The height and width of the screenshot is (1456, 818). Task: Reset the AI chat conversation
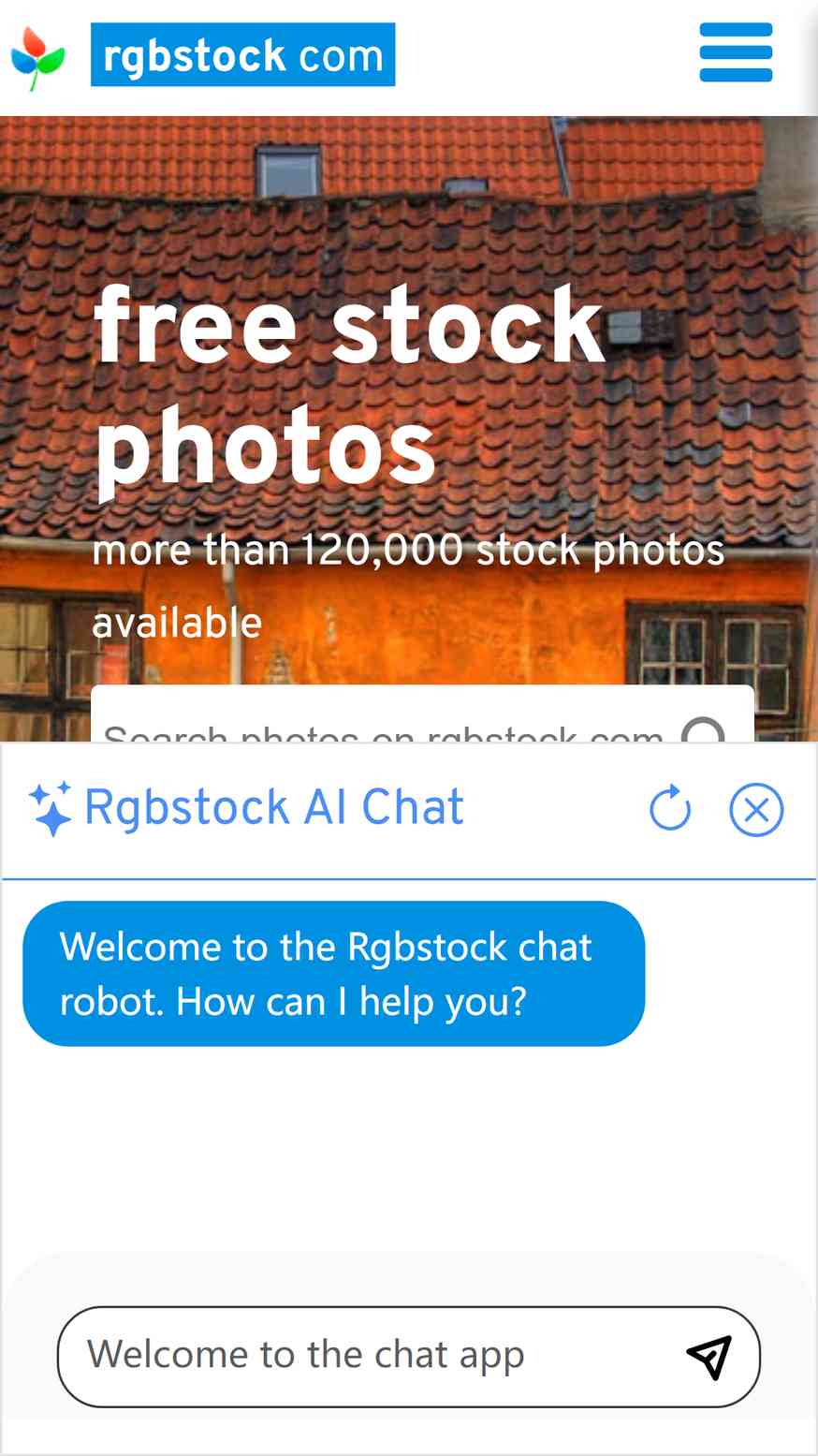[x=670, y=809]
